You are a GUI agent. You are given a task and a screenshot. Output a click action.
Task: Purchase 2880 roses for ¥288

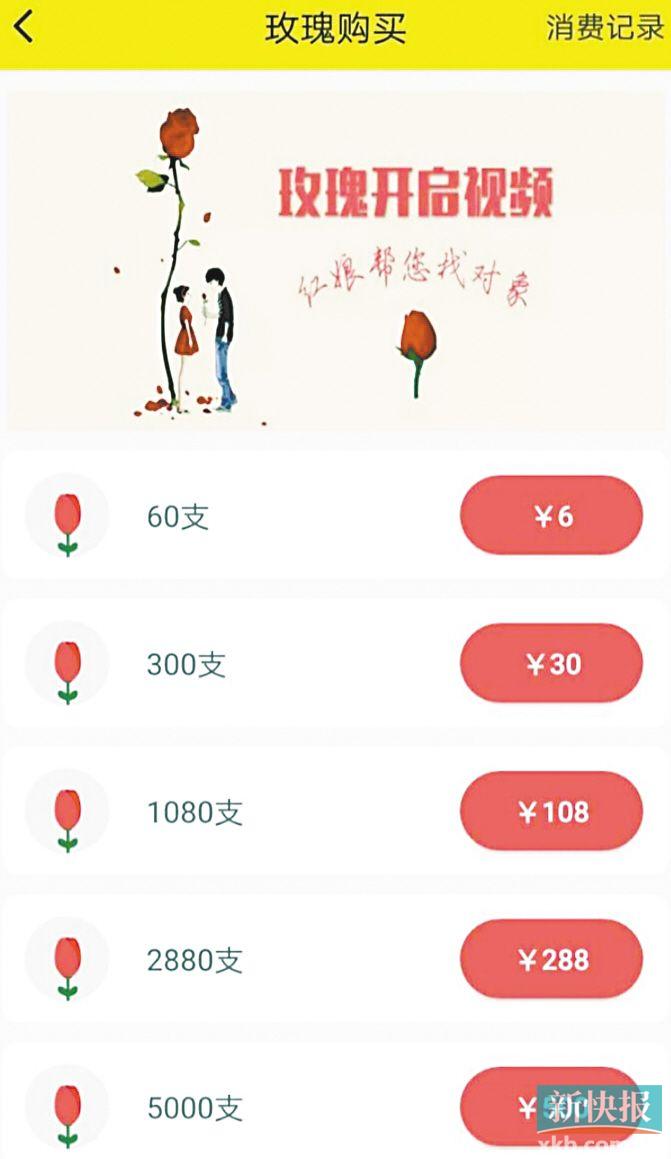[x=551, y=959]
